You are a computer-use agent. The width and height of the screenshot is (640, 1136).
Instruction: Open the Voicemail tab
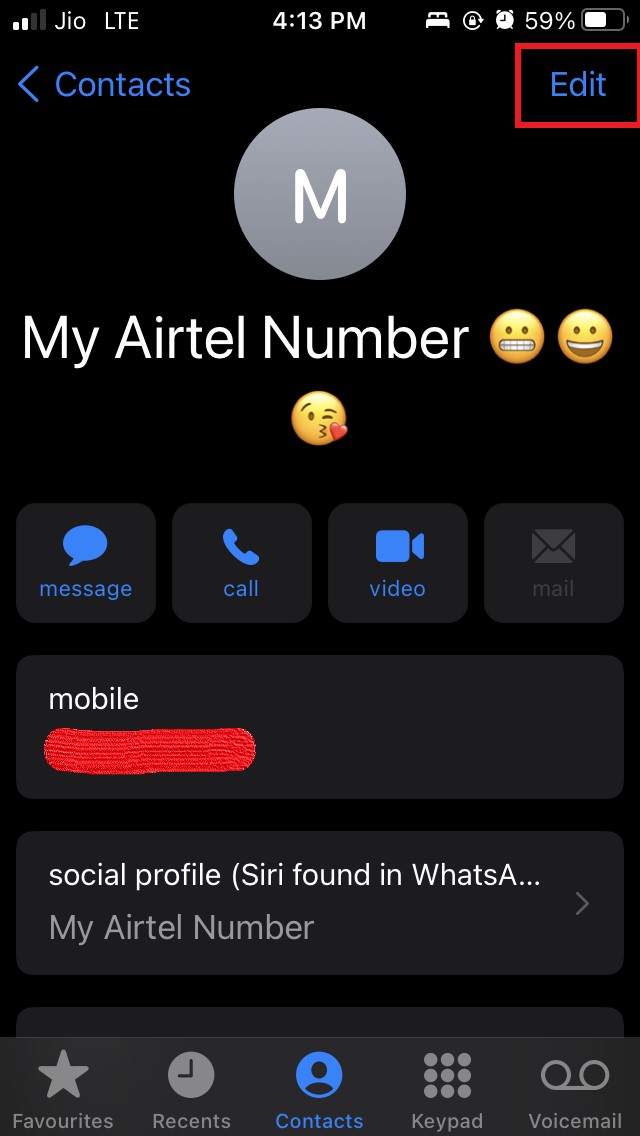[x=575, y=1088]
